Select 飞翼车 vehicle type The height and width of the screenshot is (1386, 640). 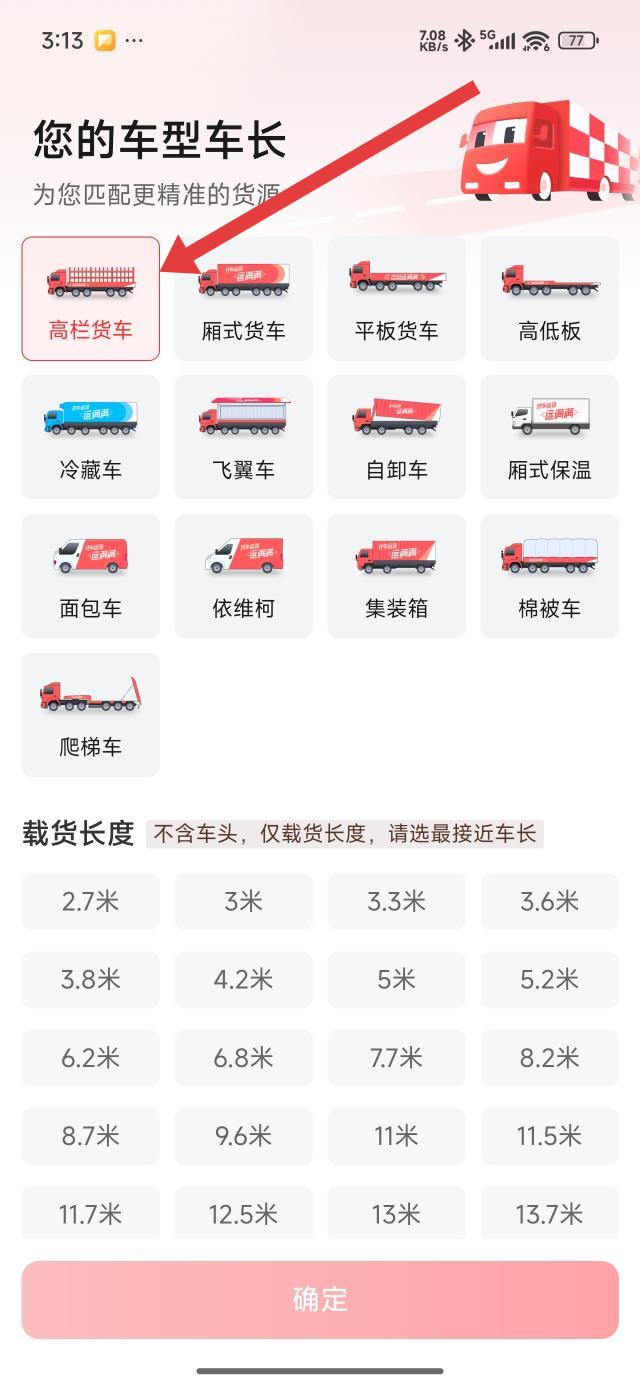[x=244, y=437]
